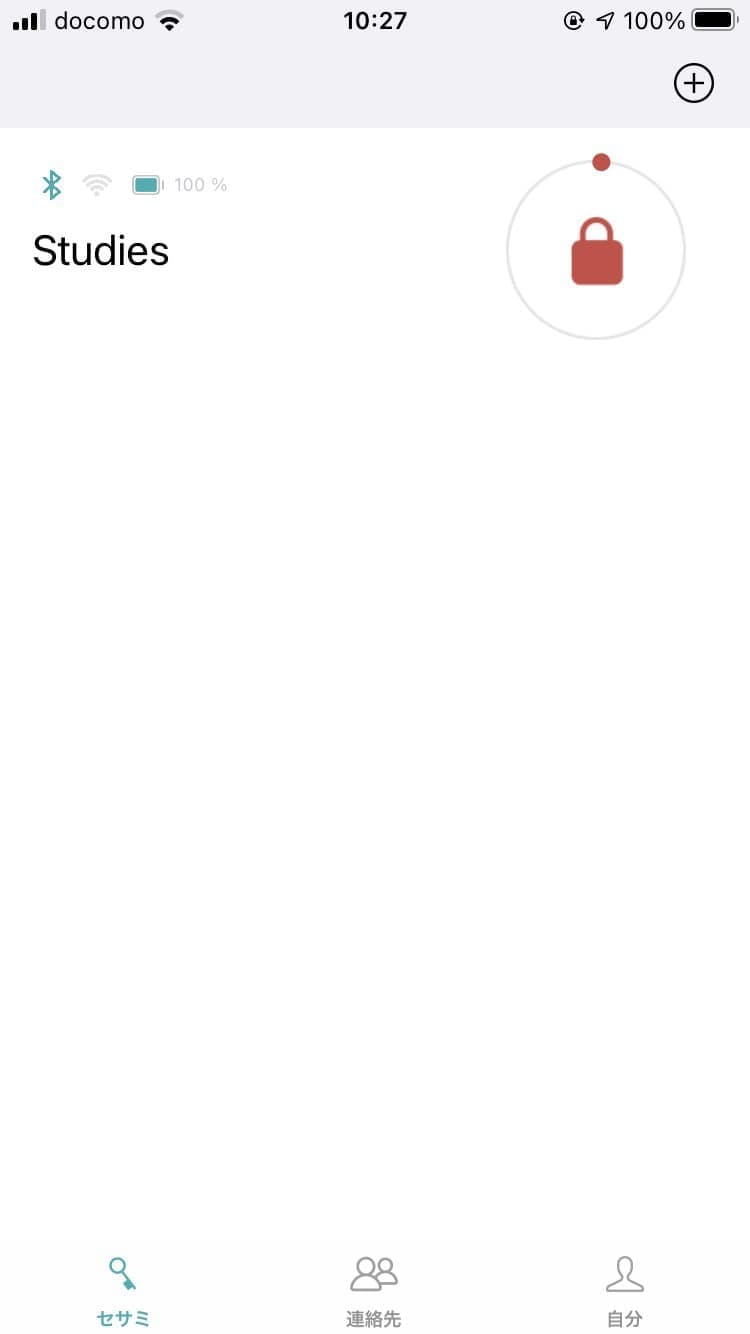Open the Studies device details

click(x=101, y=250)
